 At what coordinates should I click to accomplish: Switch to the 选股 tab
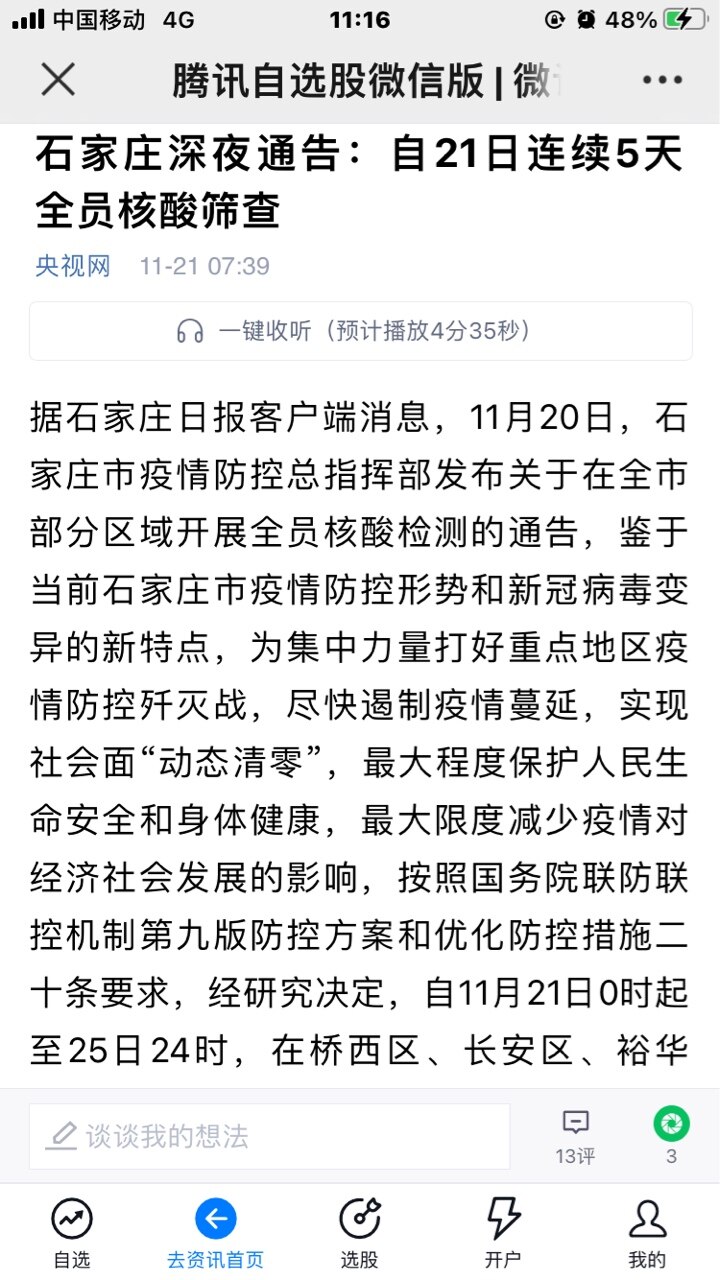click(359, 1233)
